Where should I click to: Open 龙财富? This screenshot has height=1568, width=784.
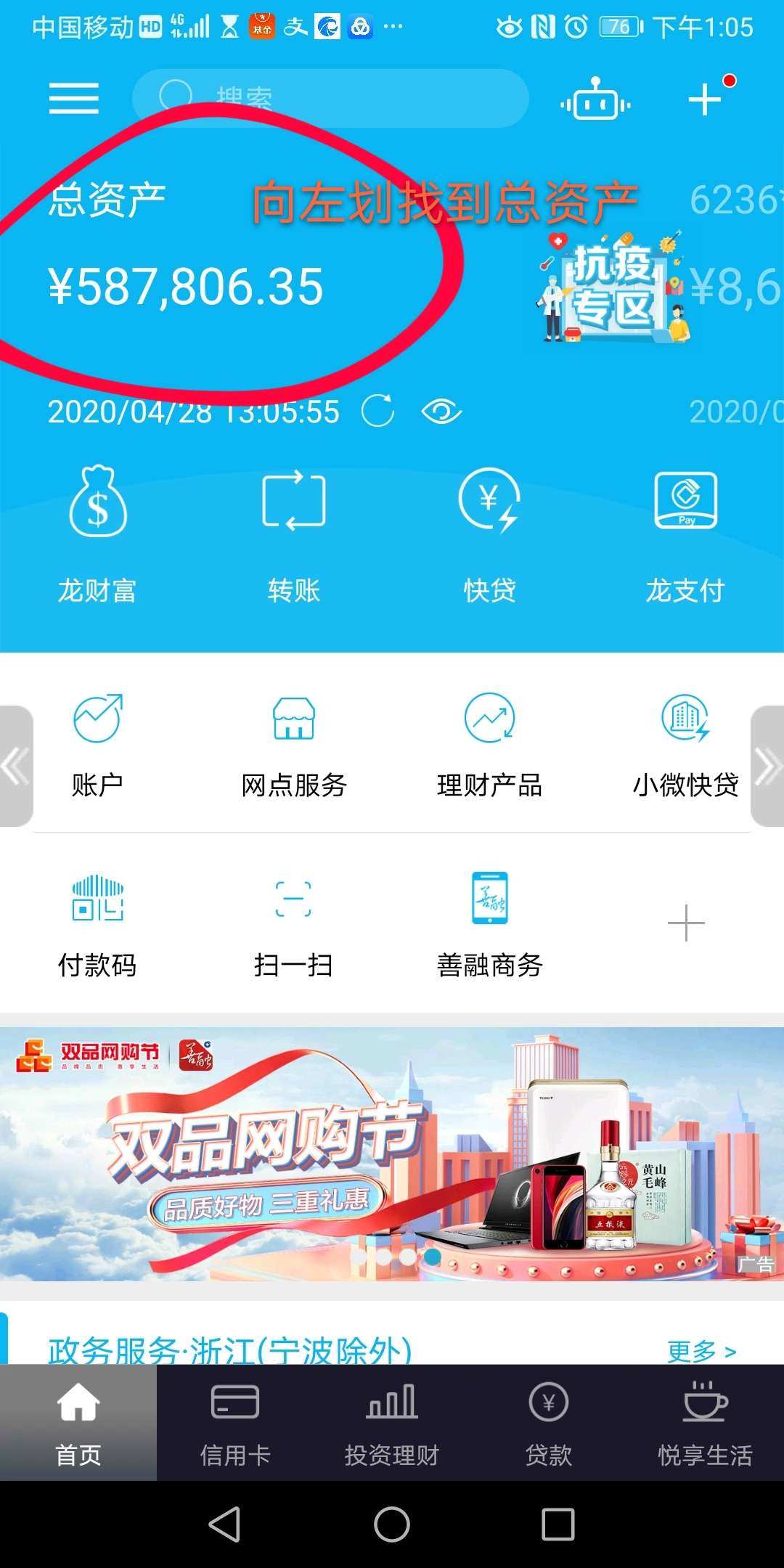pyautogui.click(x=97, y=534)
